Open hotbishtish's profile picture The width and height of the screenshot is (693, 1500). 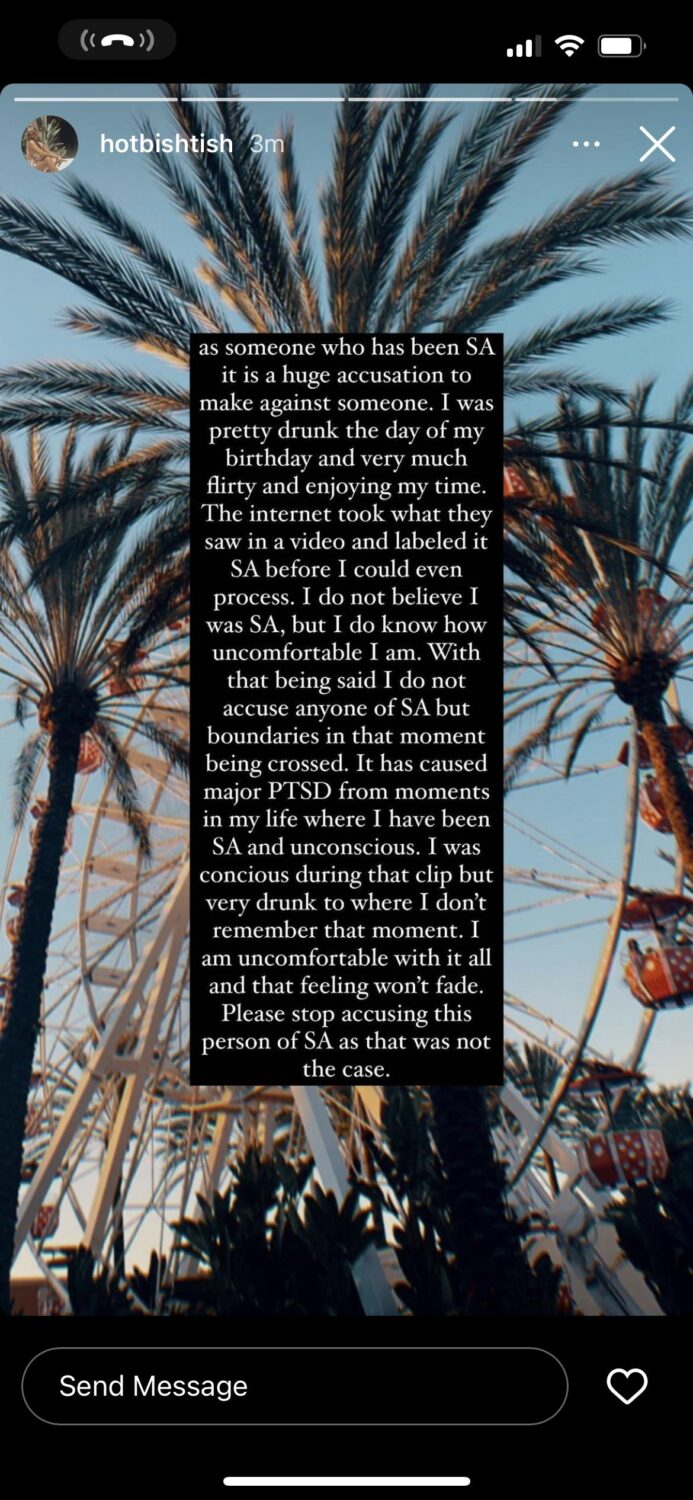pyautogui.click(x=49, y=144)
